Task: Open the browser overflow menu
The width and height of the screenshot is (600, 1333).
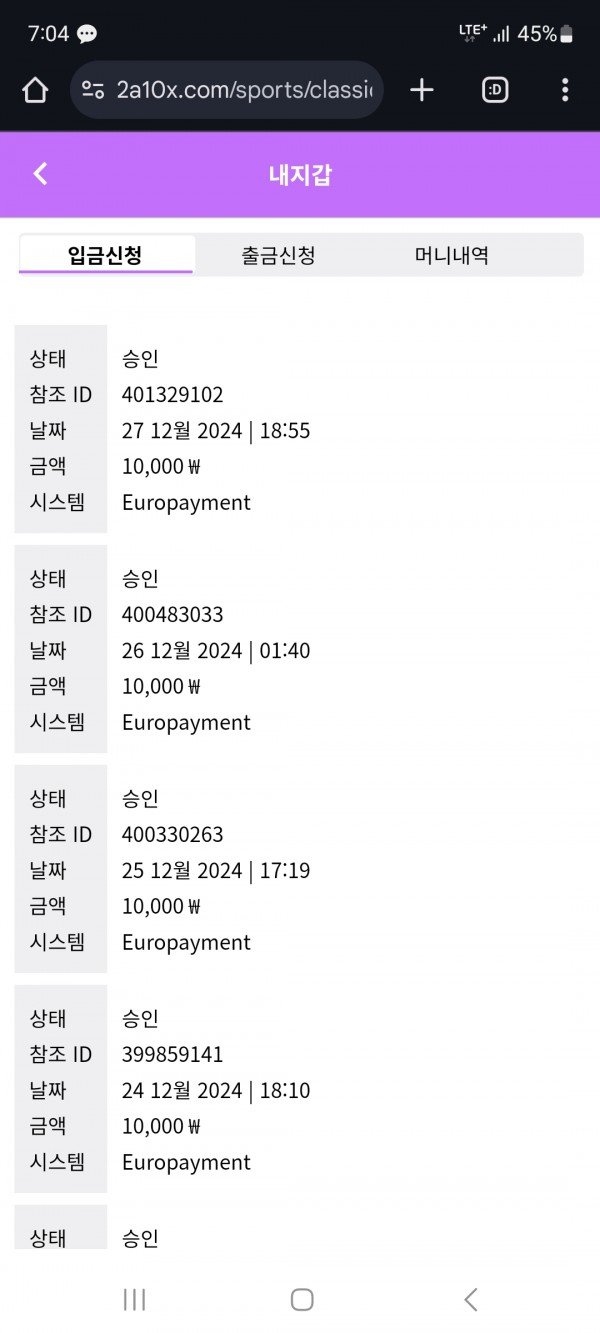Action: pyautogui.click(x=565, y=91)
